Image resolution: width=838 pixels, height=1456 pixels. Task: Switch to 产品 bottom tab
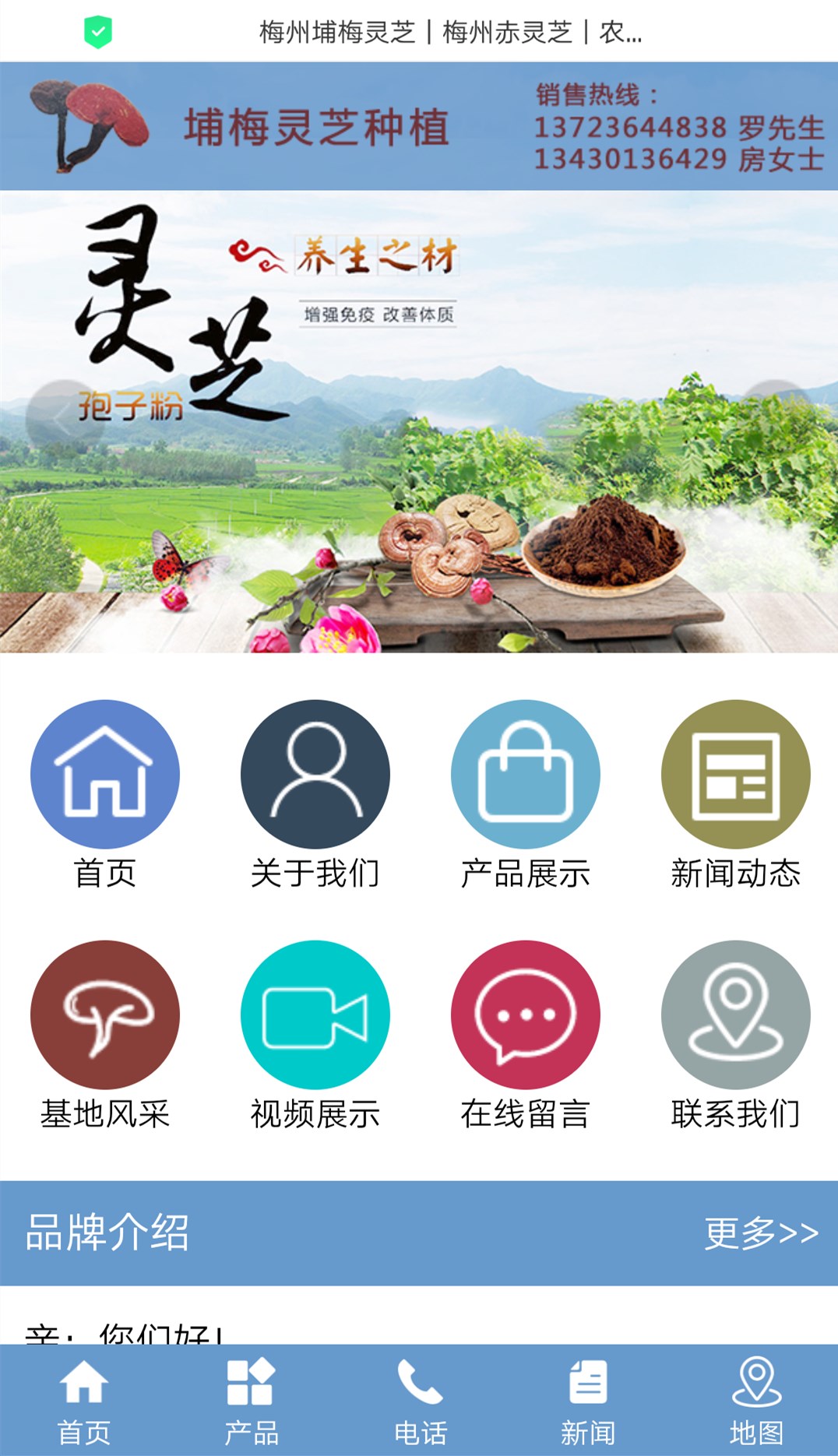[251, 1400]
